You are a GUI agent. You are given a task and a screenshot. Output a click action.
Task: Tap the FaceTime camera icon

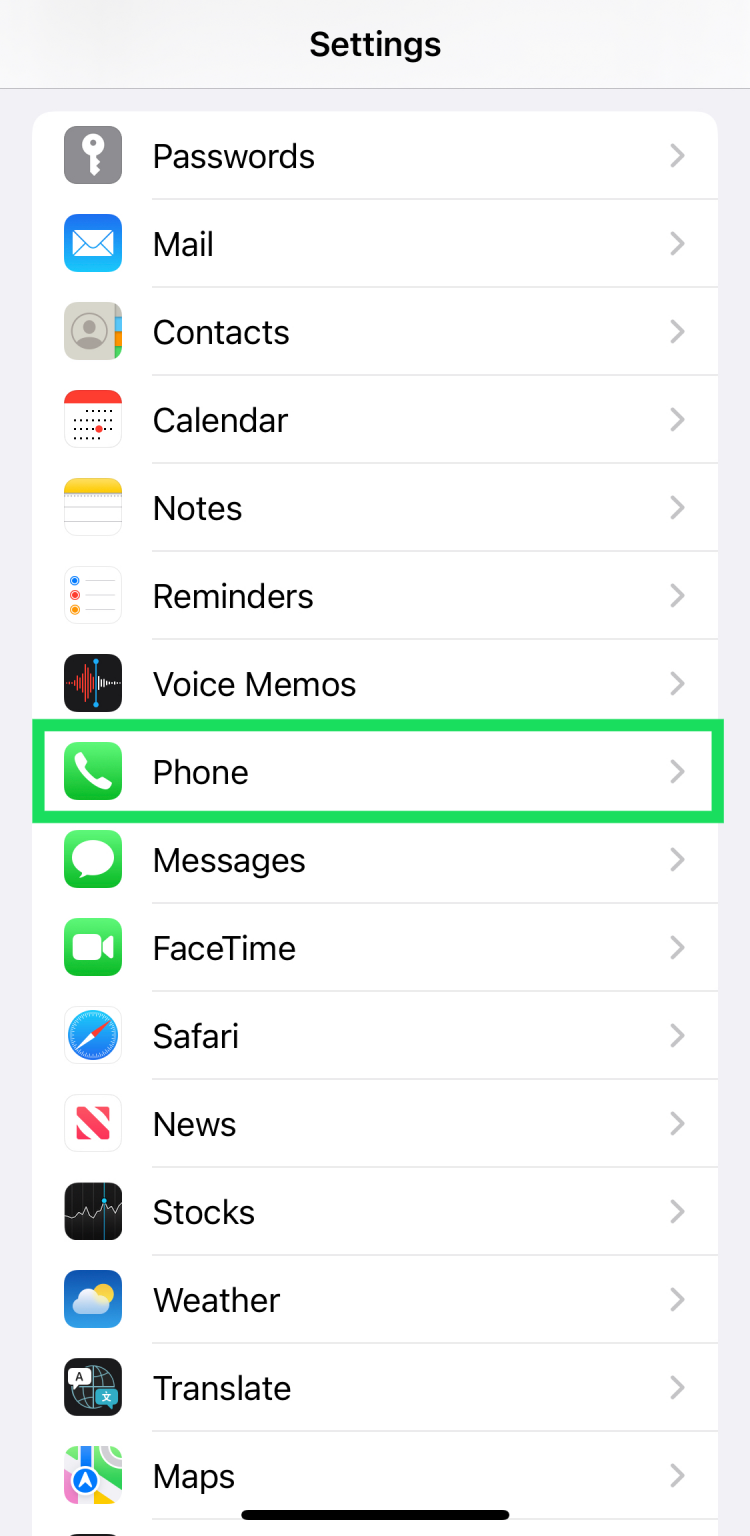pyautogui.click(x=92, y=947)
